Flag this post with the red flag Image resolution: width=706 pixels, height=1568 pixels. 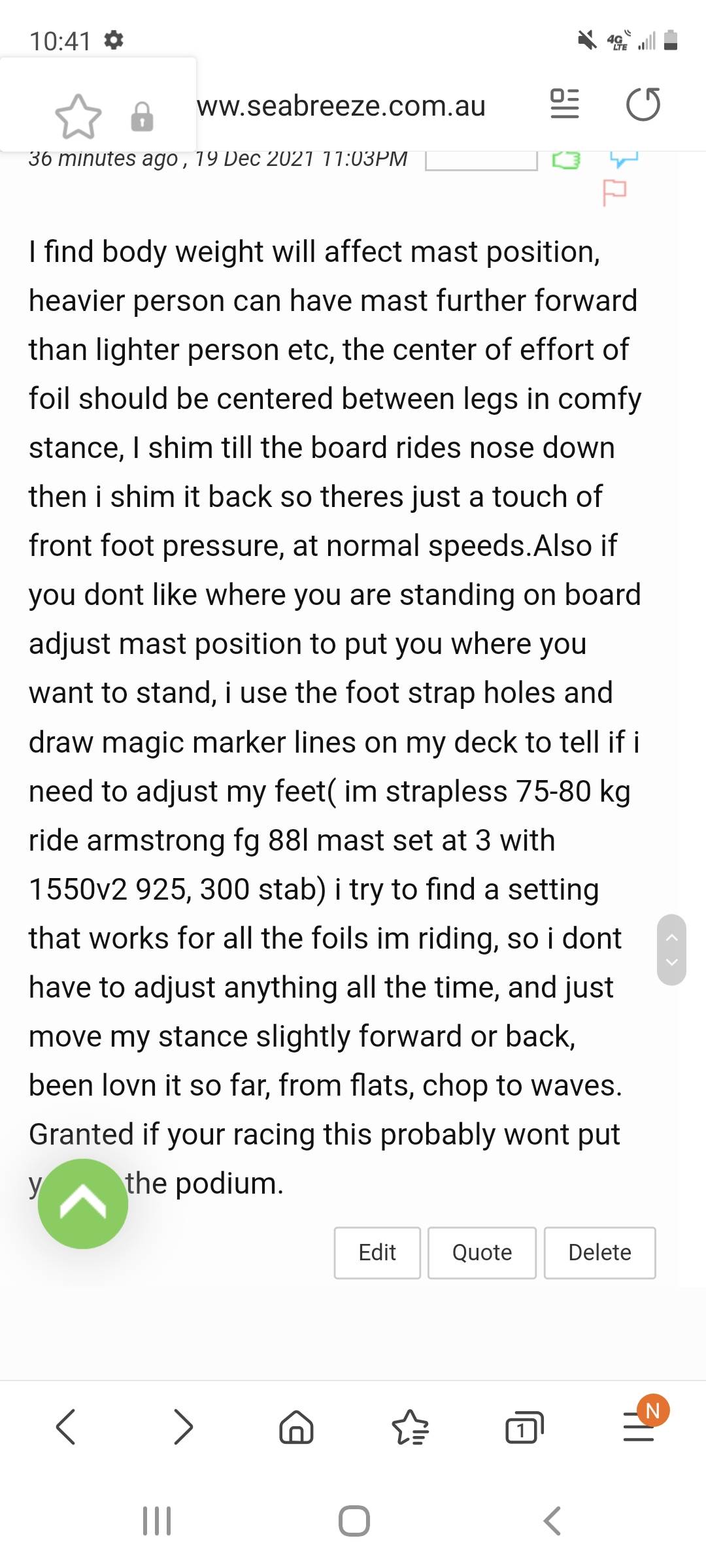click(614, 192)
